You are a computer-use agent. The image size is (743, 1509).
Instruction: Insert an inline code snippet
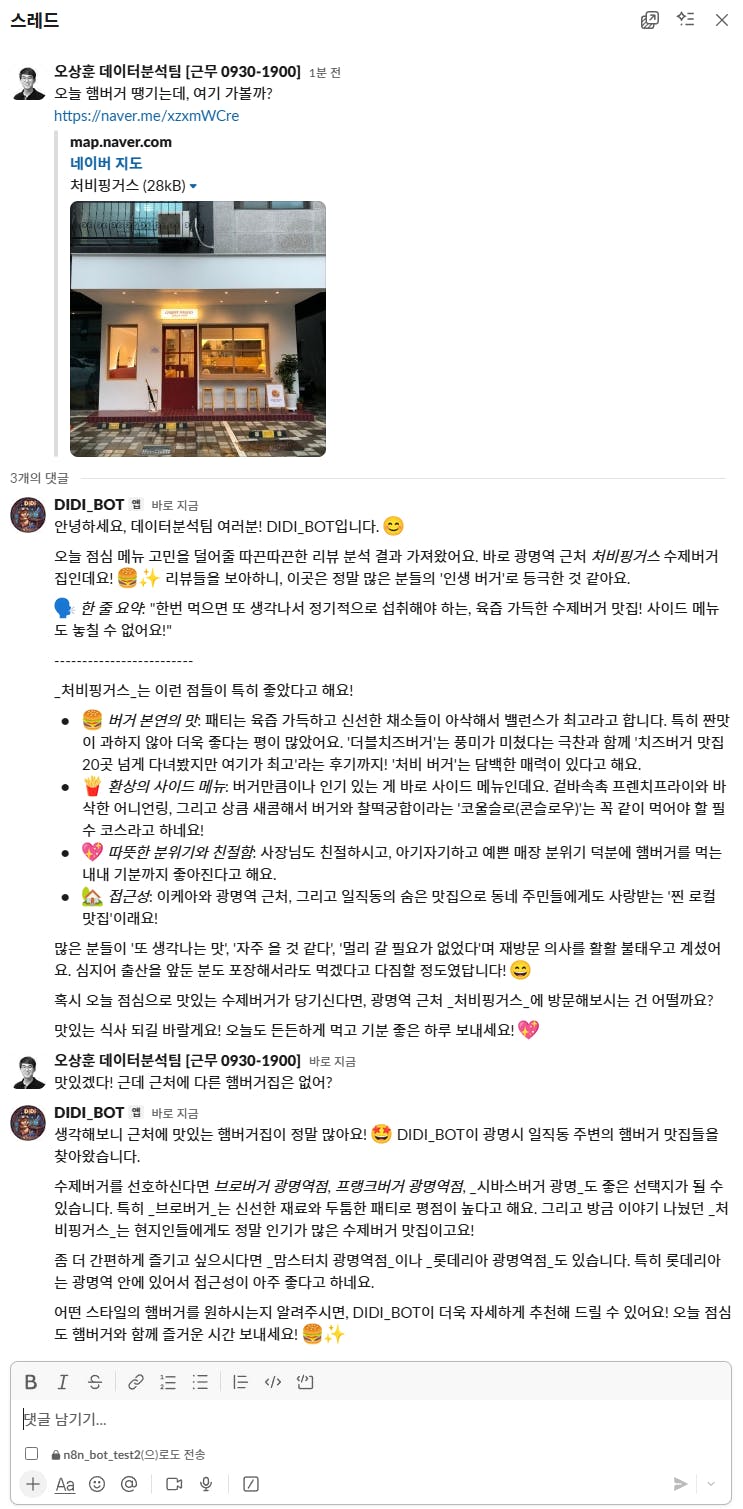(x=272, y=1382)
